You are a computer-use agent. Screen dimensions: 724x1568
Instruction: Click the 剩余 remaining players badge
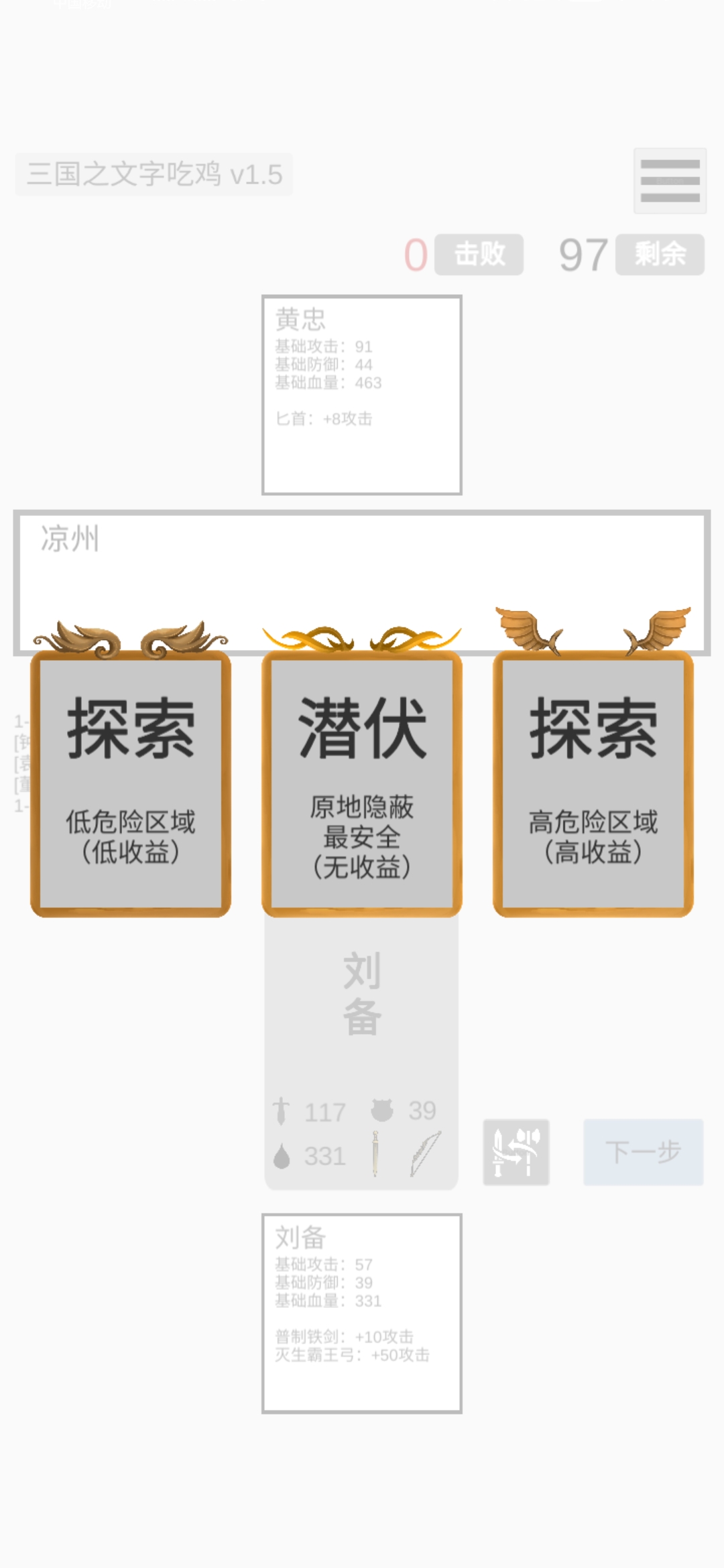pyautogui.click(x=659, y=255)
